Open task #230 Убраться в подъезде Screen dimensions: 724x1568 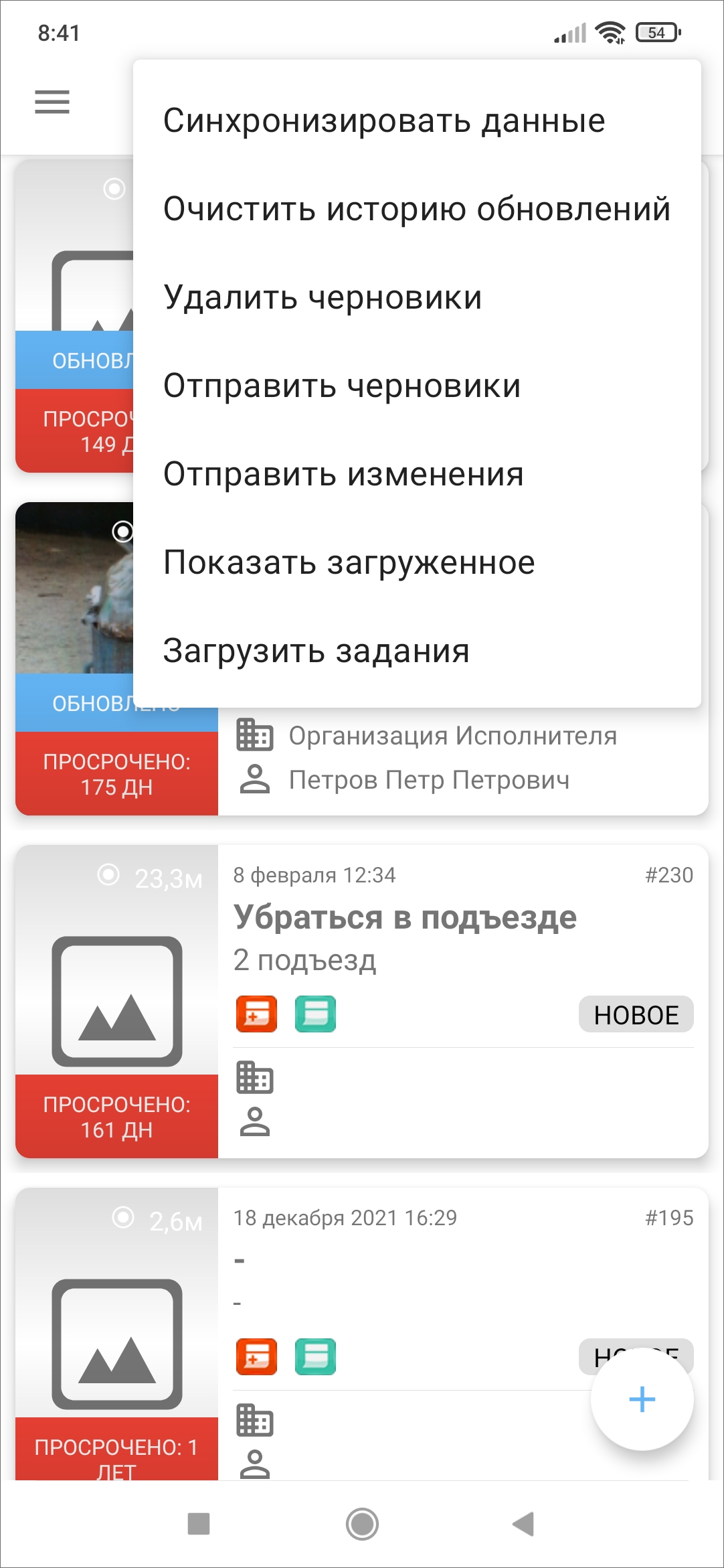click(362, 1002)
